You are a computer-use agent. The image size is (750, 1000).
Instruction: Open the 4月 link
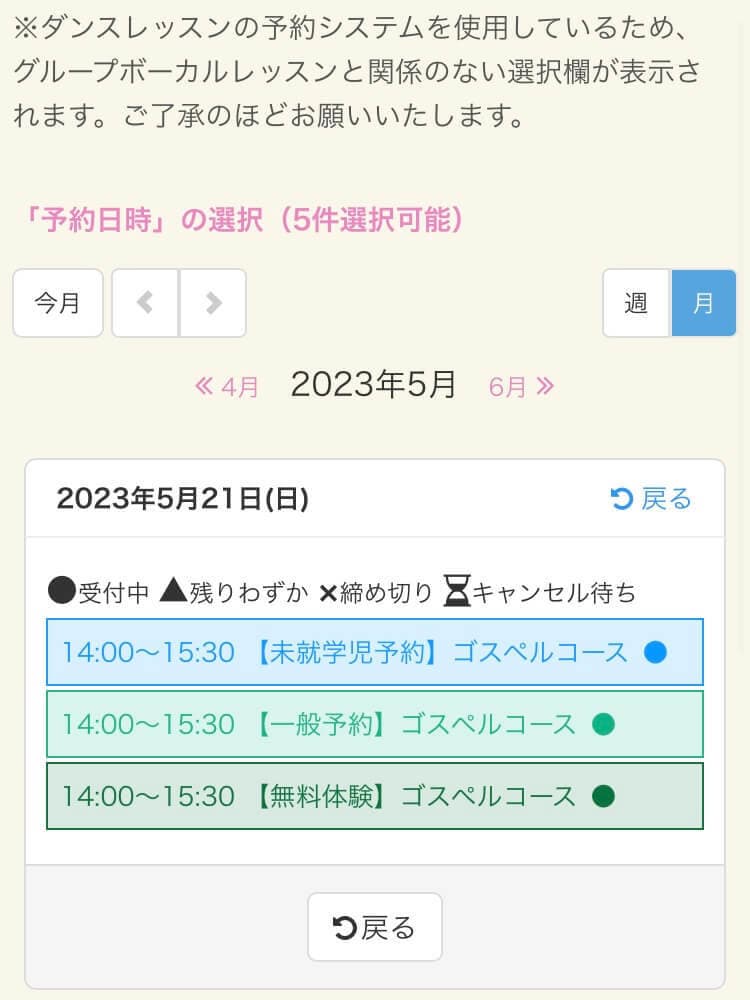tap(227, 386)
